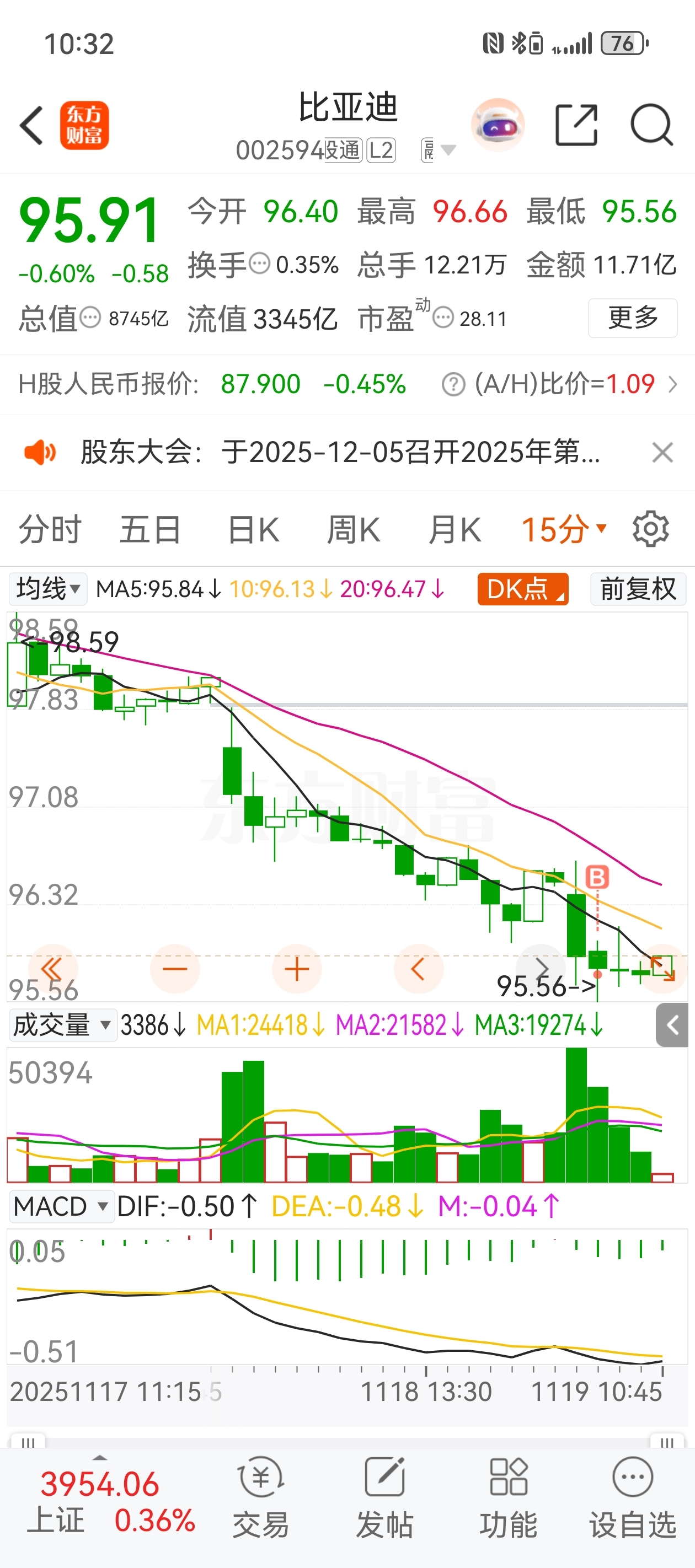Select the 月K chart tab
Screen dimensions: 695x1568
tap(454, 529)
